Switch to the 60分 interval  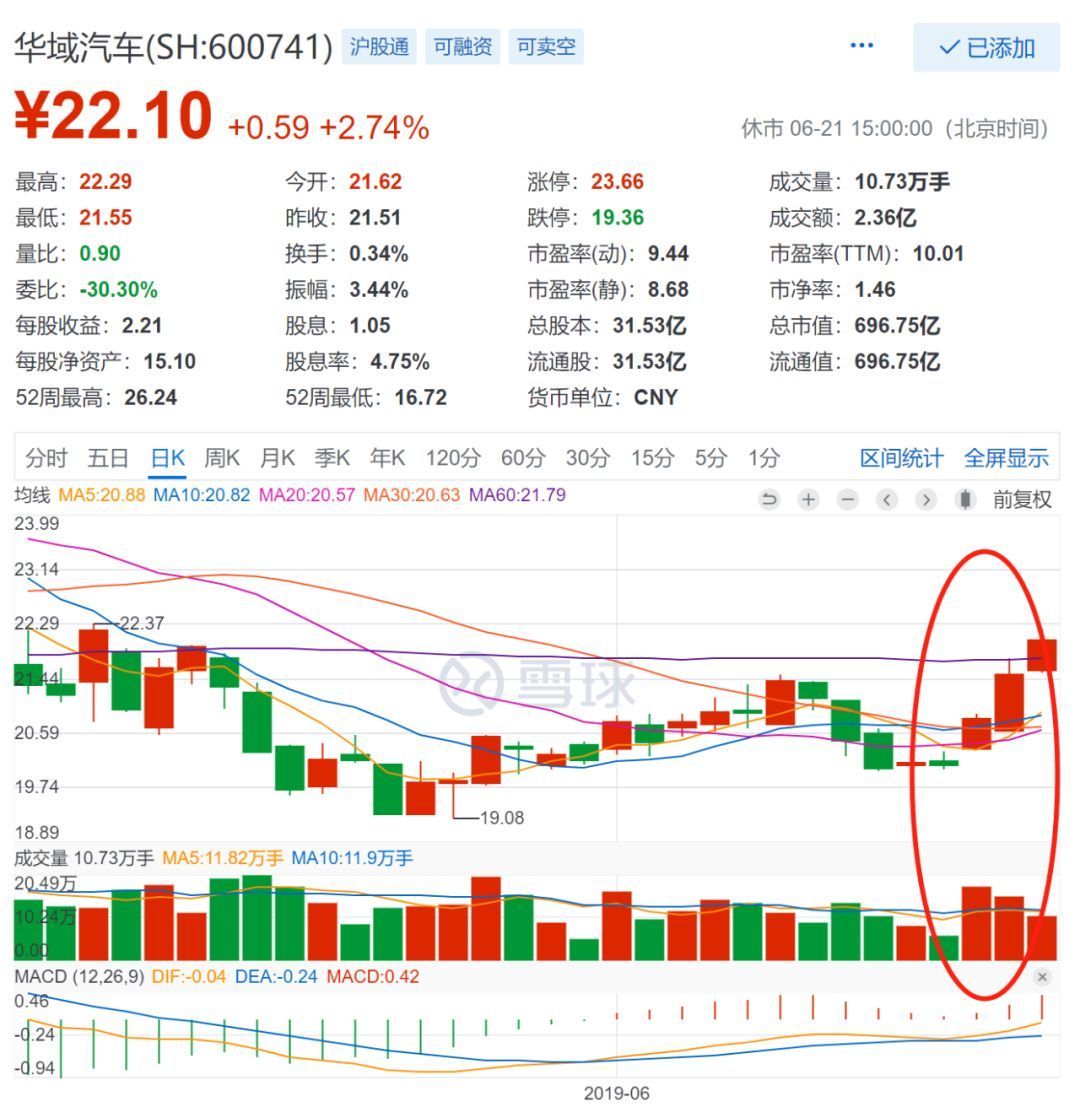522,459
